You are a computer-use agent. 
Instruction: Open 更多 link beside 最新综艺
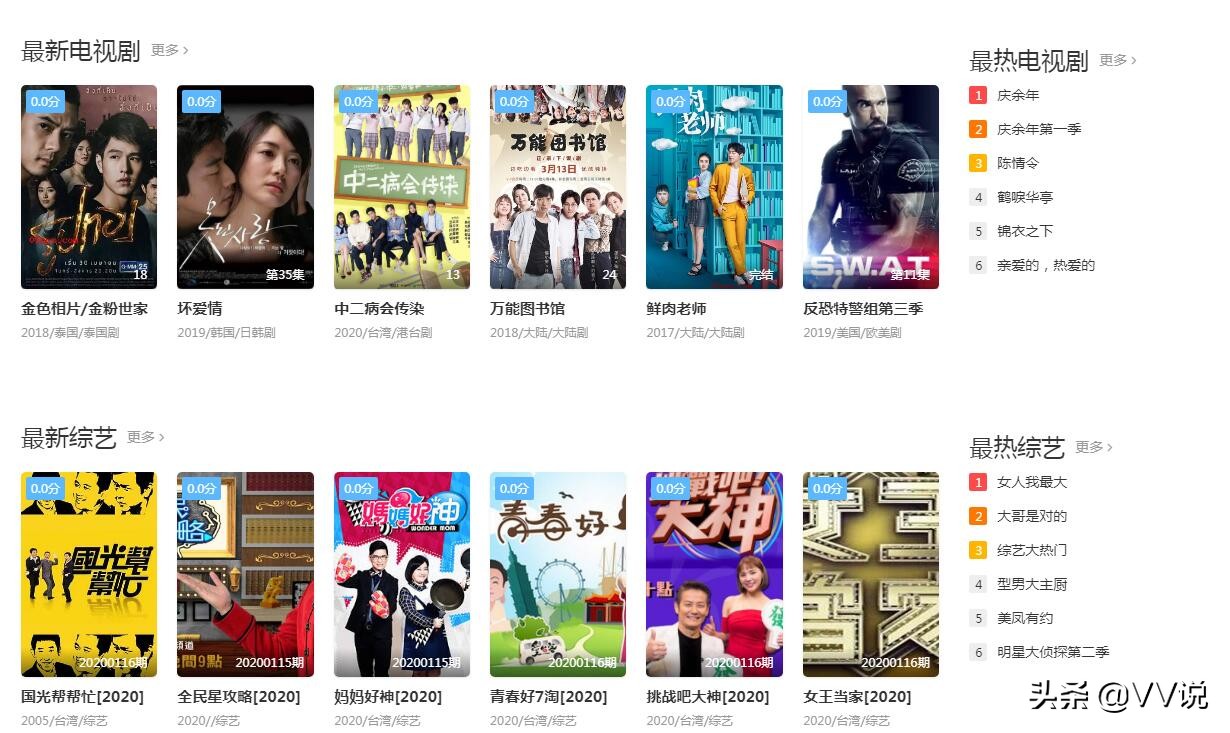click(x=145, y=437)
